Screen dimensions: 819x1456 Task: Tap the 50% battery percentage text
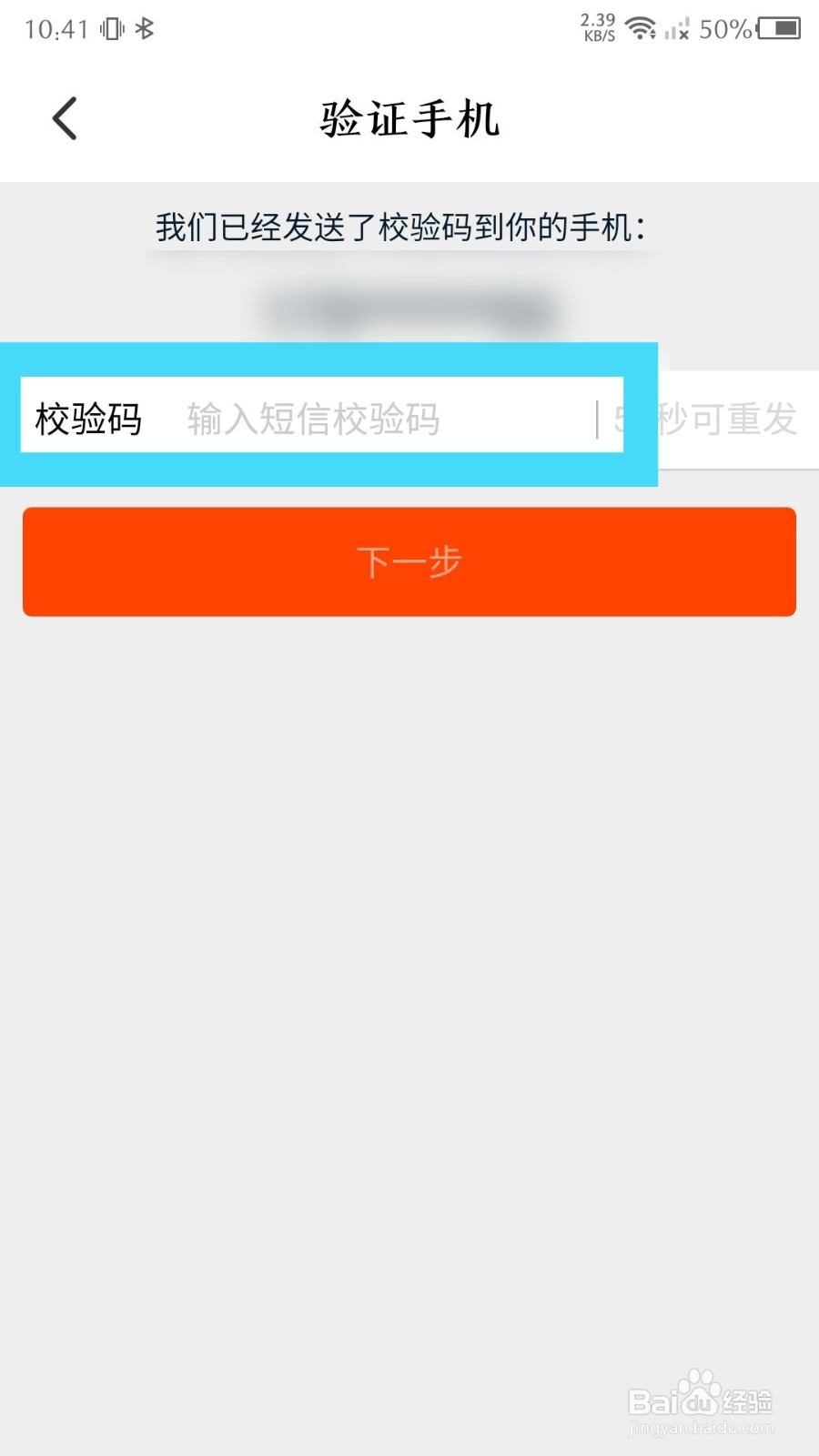click(x=724, y=30)
